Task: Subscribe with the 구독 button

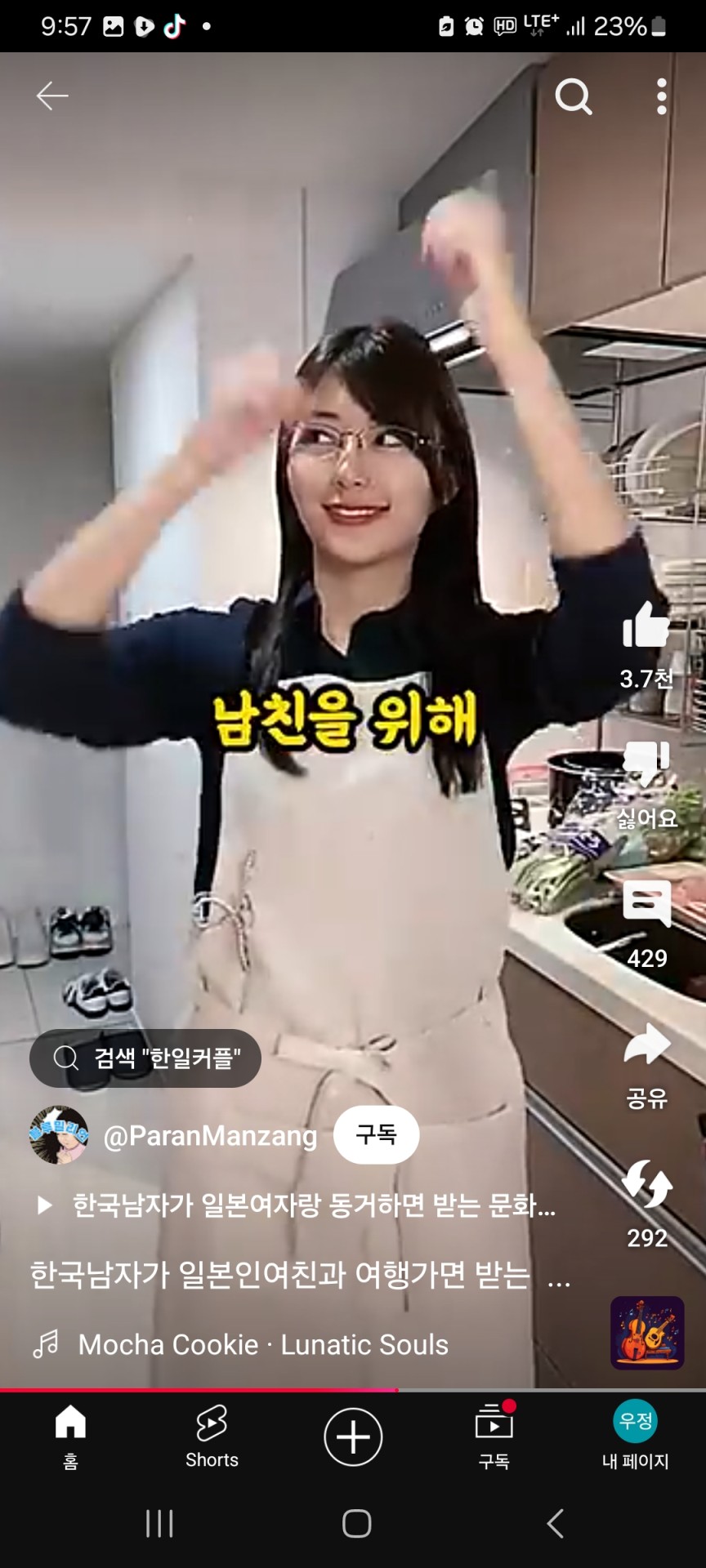Action: coord(376,1135)
